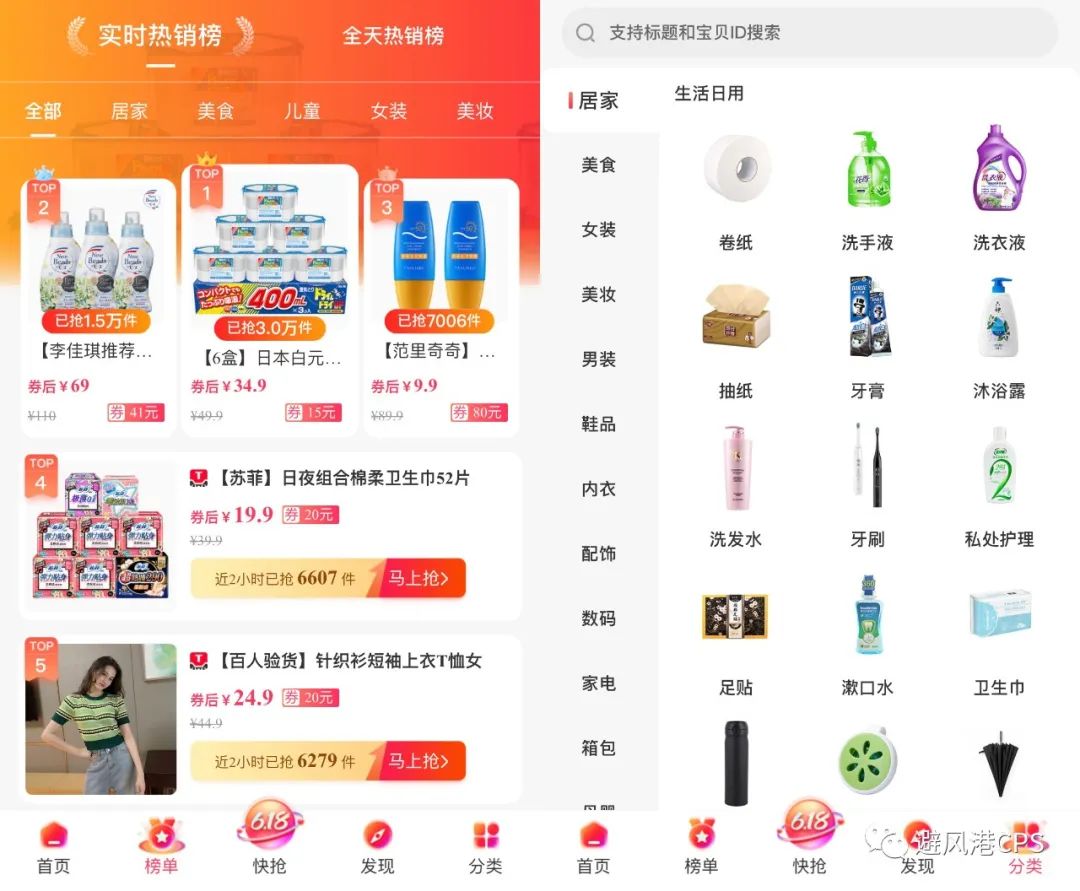
Task: Select the 儿童 ranking filter
Action: coord(302,111)
